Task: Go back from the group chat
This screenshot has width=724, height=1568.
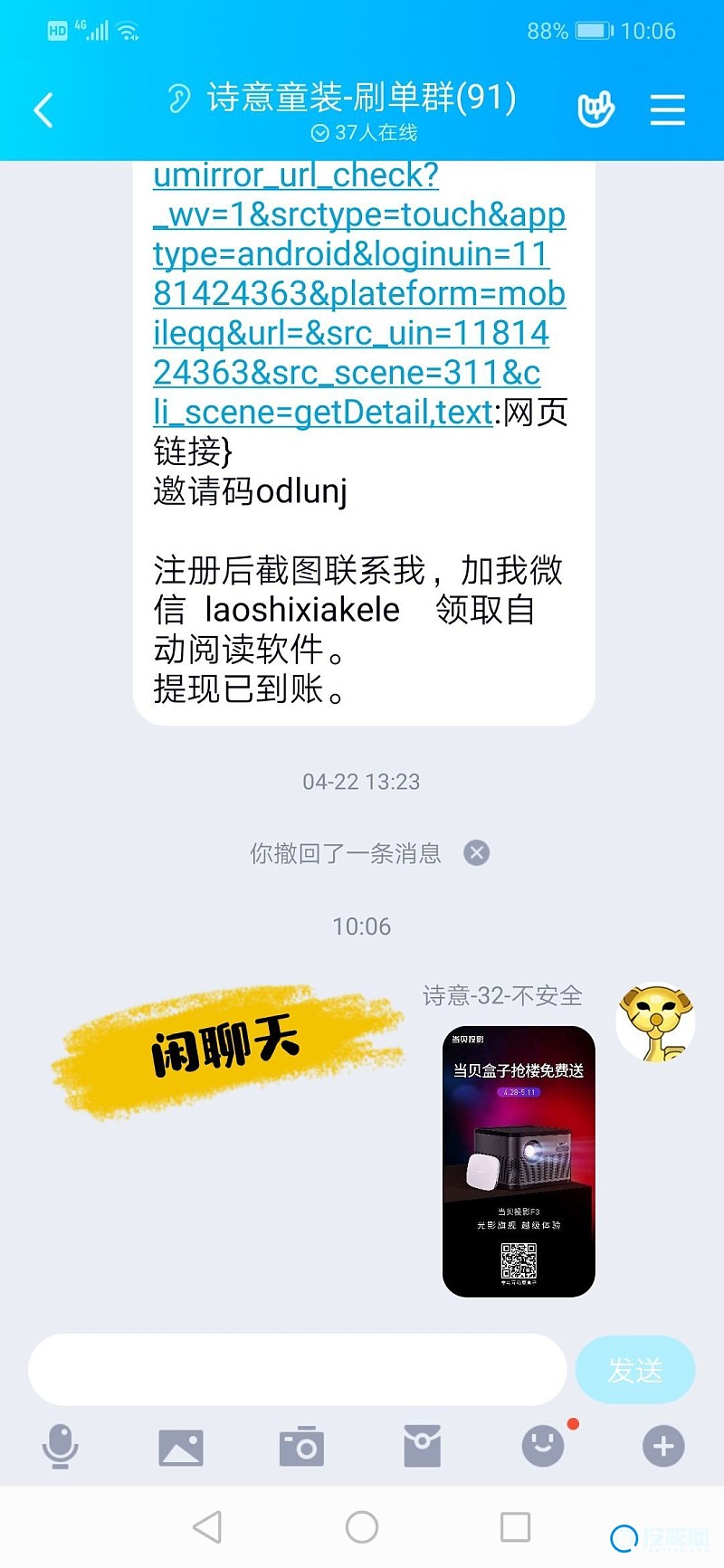Action: tap(43, 110)
